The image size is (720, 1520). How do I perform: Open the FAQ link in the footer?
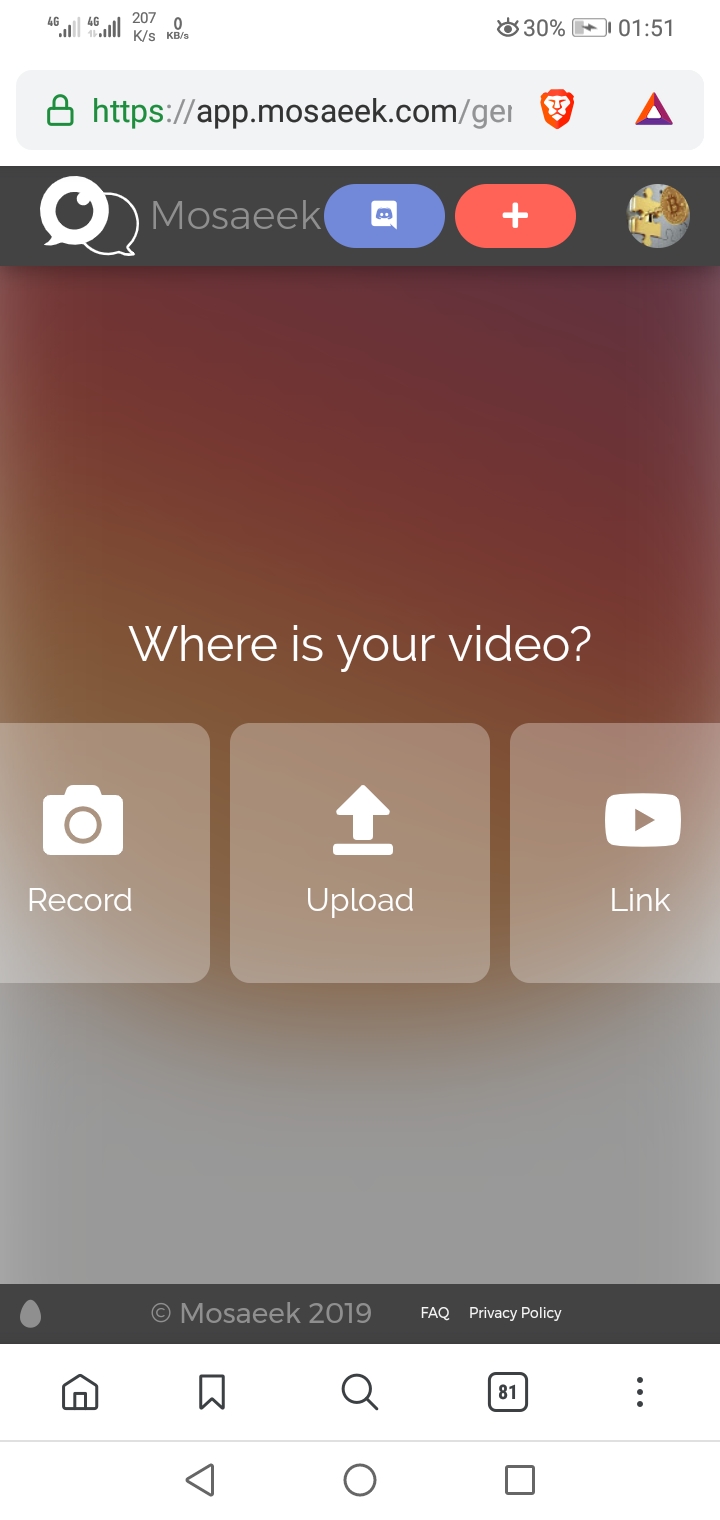tap(435, 1313)
